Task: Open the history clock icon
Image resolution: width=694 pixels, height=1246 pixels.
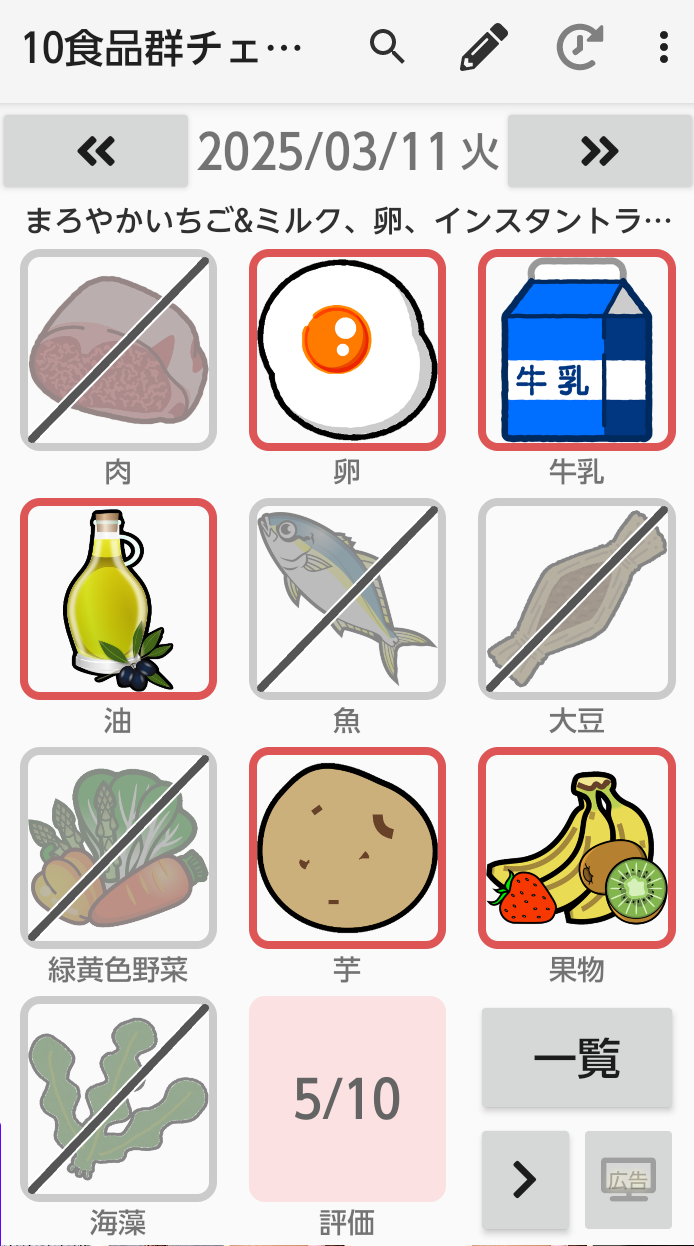Action: point(579,47)
